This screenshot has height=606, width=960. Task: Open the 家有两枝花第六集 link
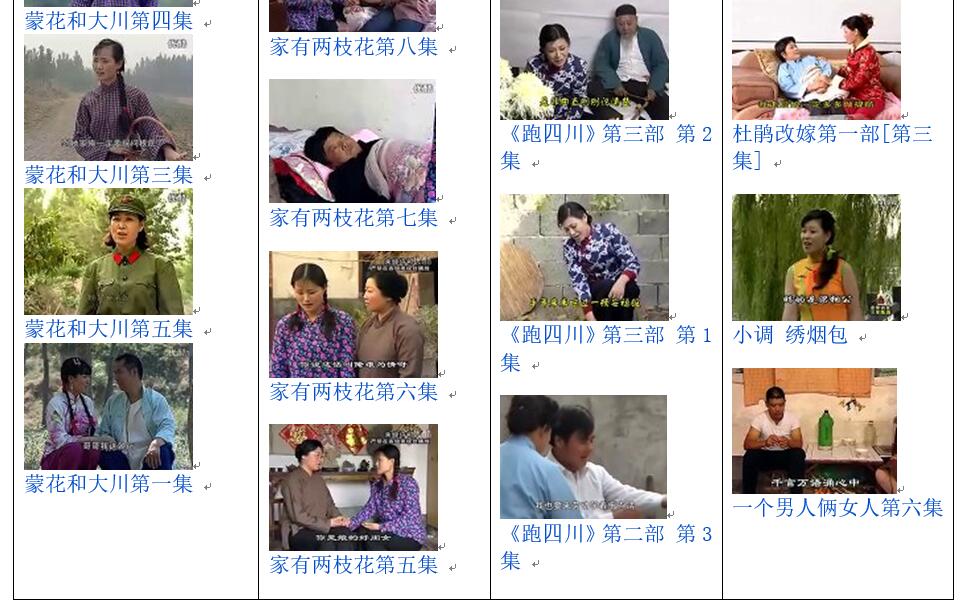(x=353, y=392)
